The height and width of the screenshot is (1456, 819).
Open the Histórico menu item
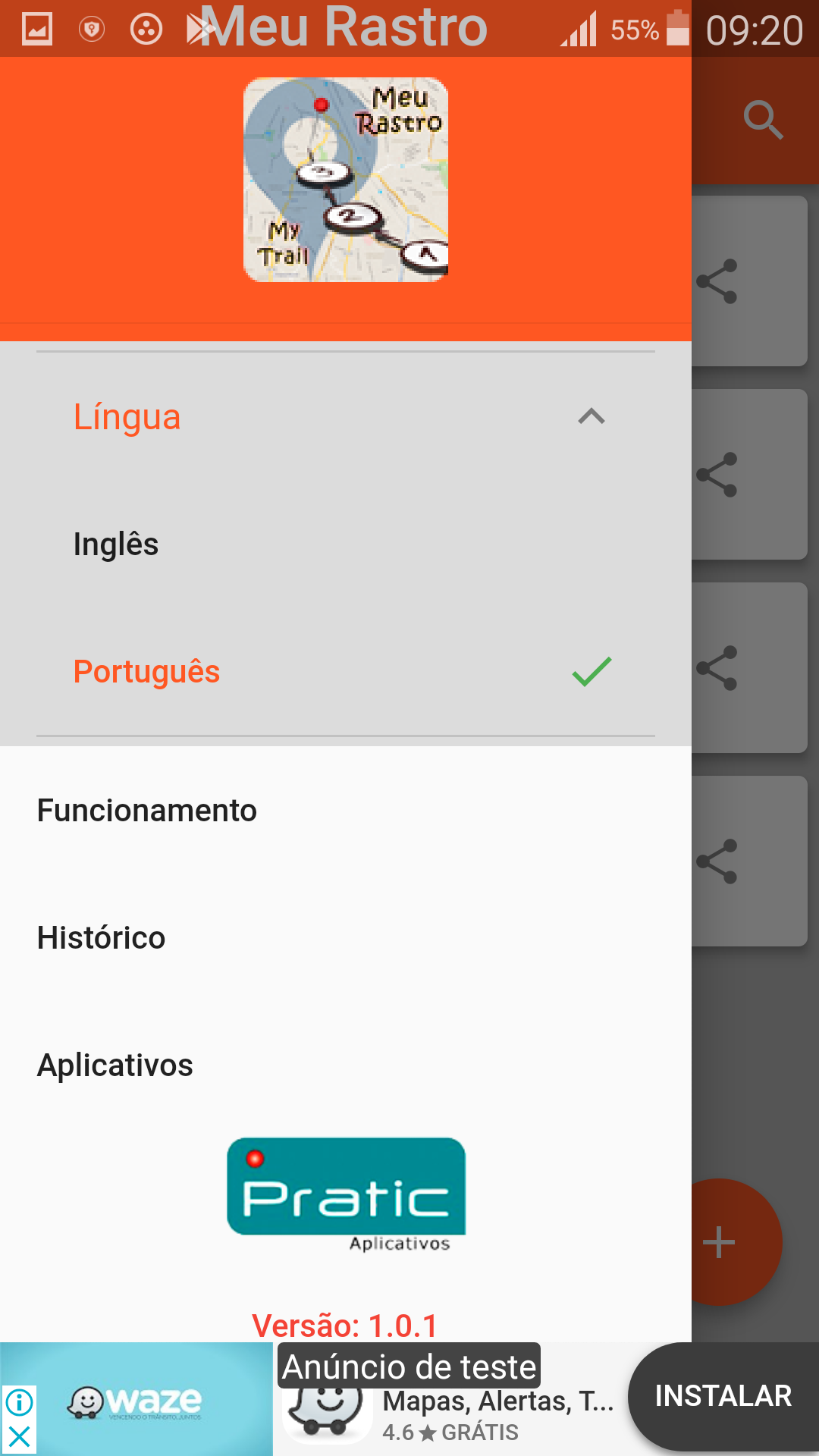pos(346,937)
